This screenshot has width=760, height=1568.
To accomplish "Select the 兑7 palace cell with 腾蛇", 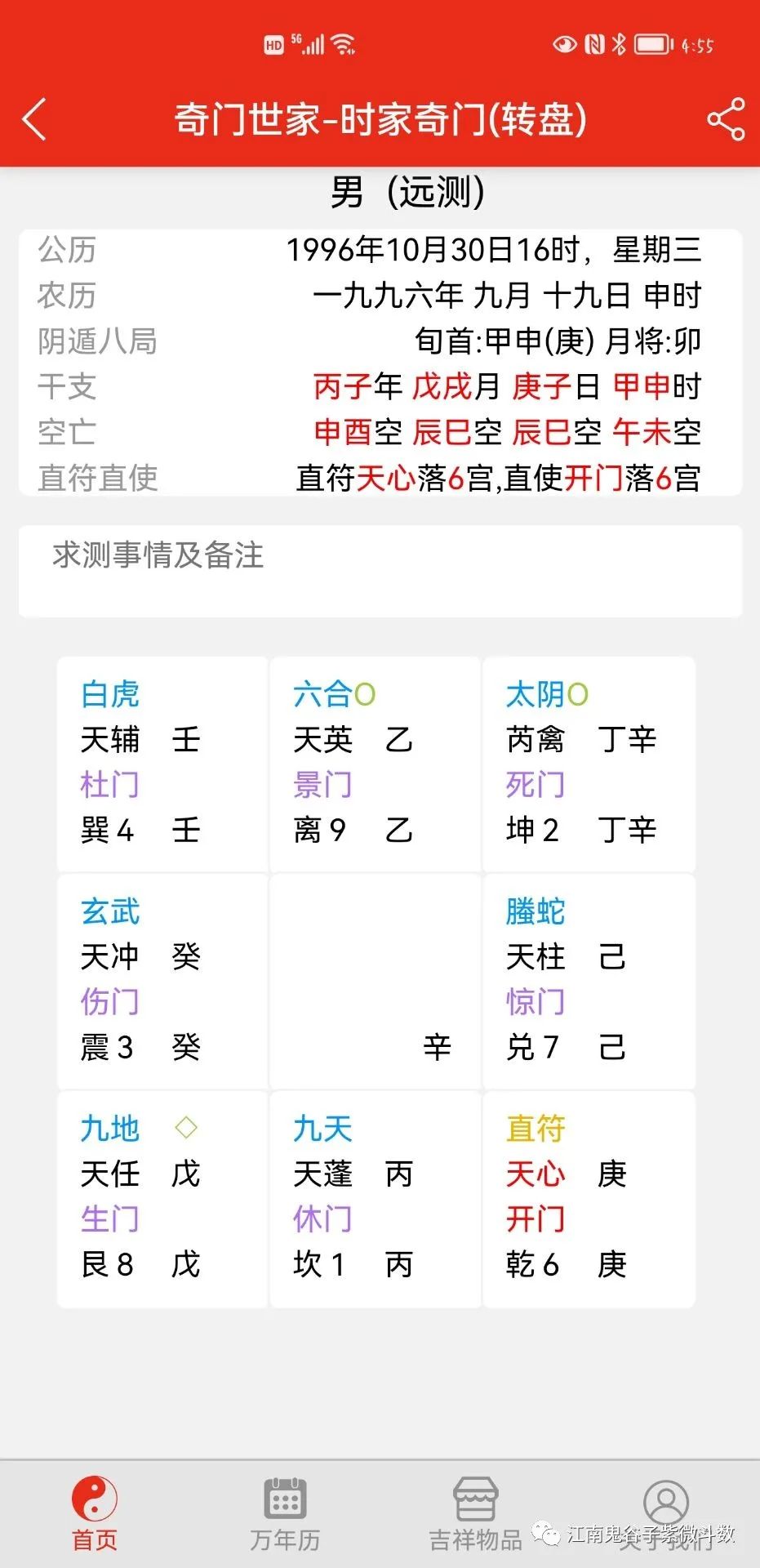I will click(589, 981).
